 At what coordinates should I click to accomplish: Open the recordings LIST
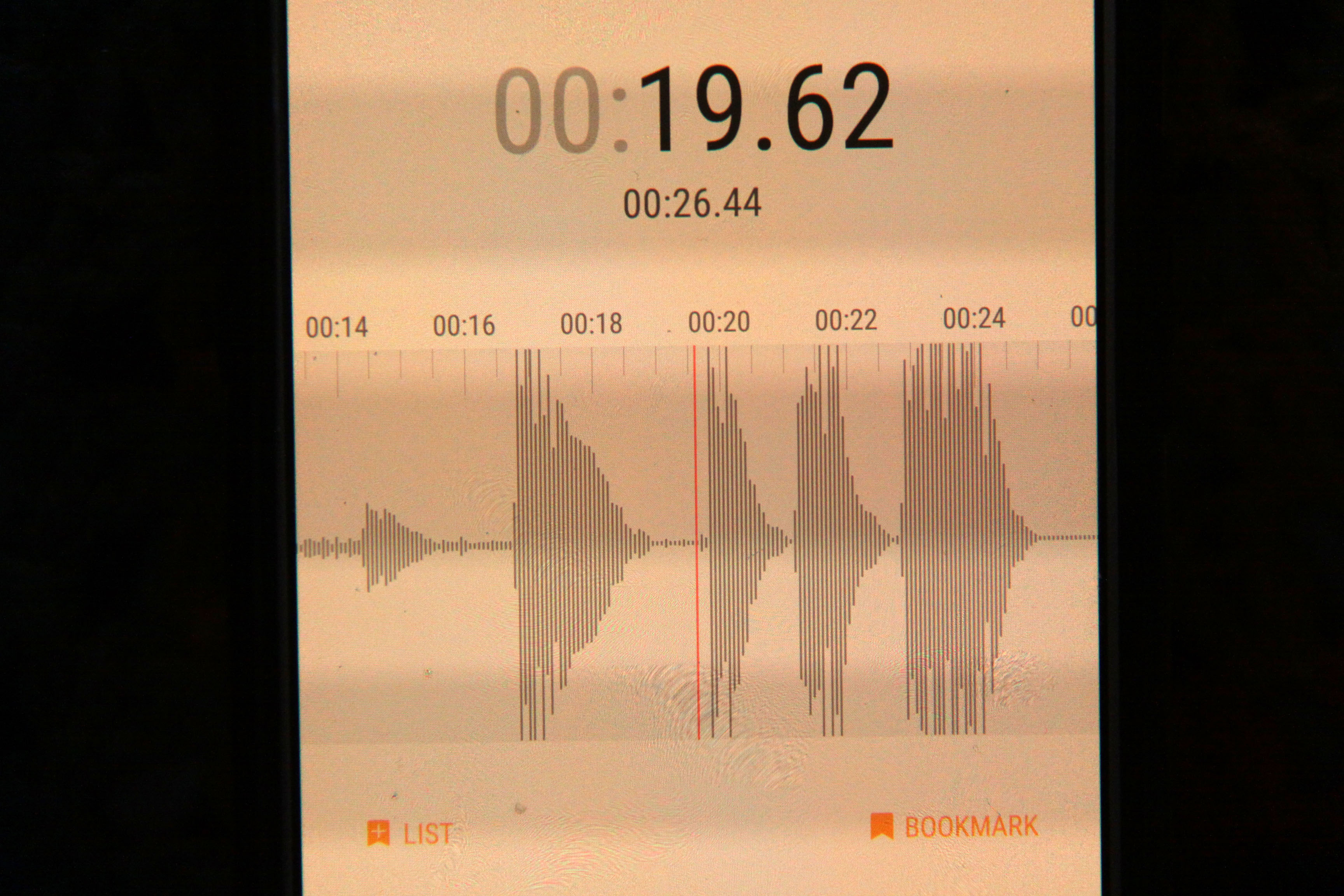(411, 833)
